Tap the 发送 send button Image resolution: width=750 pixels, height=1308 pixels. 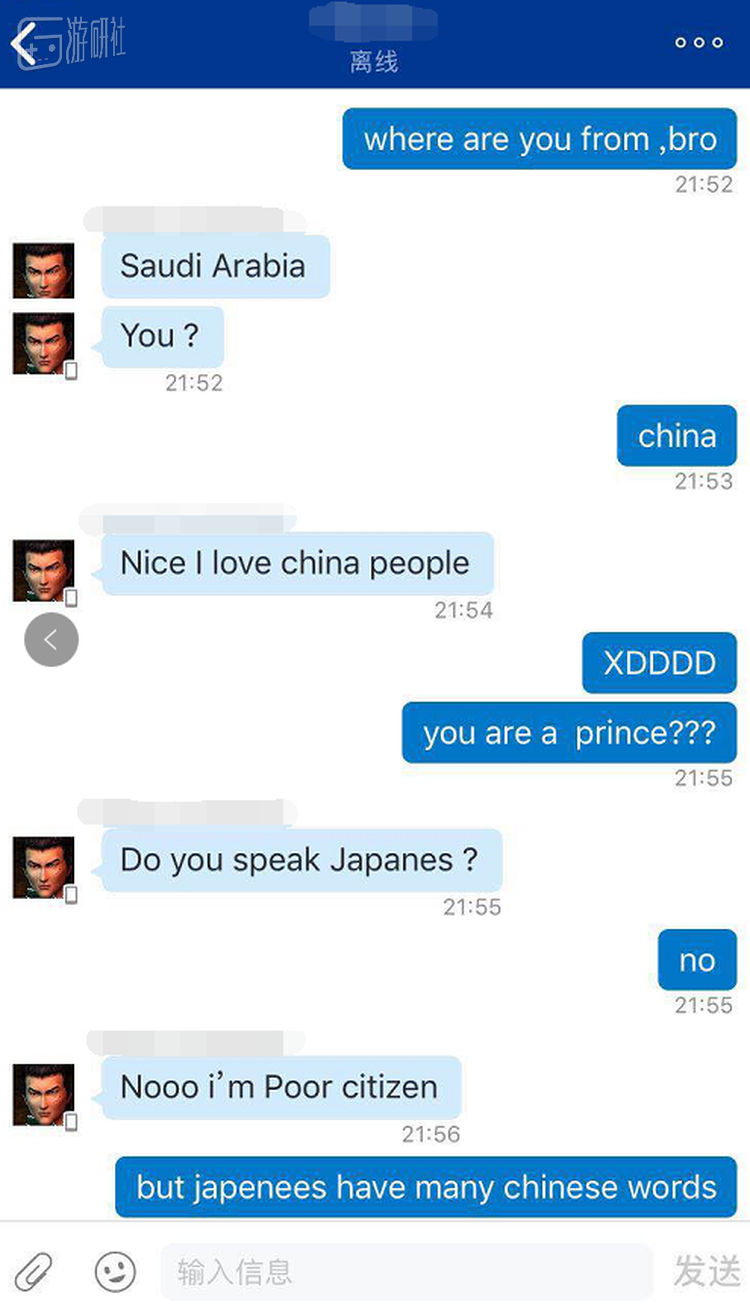pyautogui.click(x=706, y=1271)
